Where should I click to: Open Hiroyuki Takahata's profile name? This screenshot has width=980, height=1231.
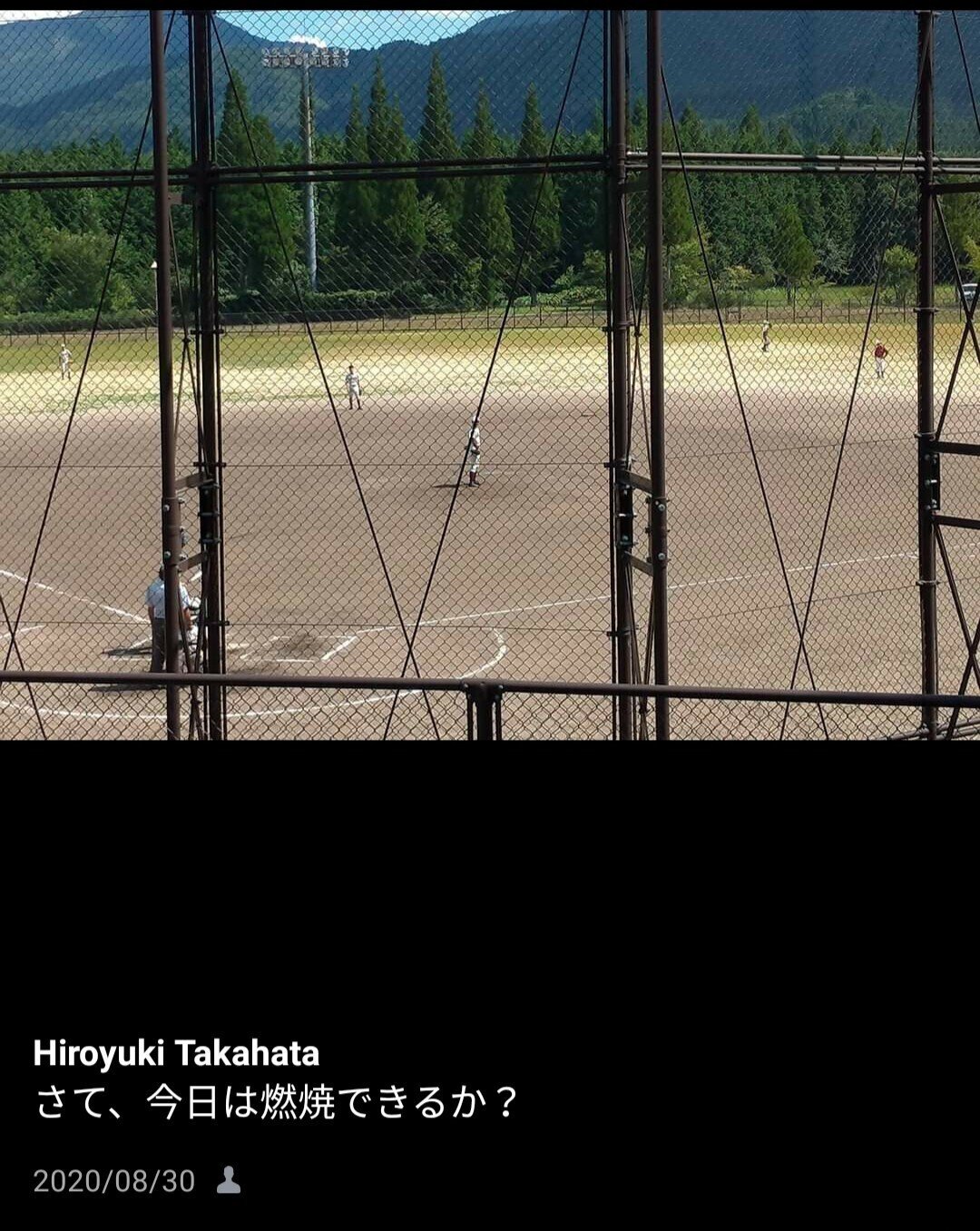click(x=176, y=1053)
